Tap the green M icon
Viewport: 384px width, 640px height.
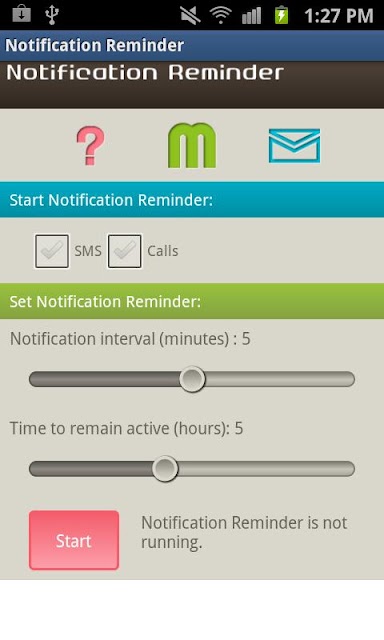tap(192, 145)
